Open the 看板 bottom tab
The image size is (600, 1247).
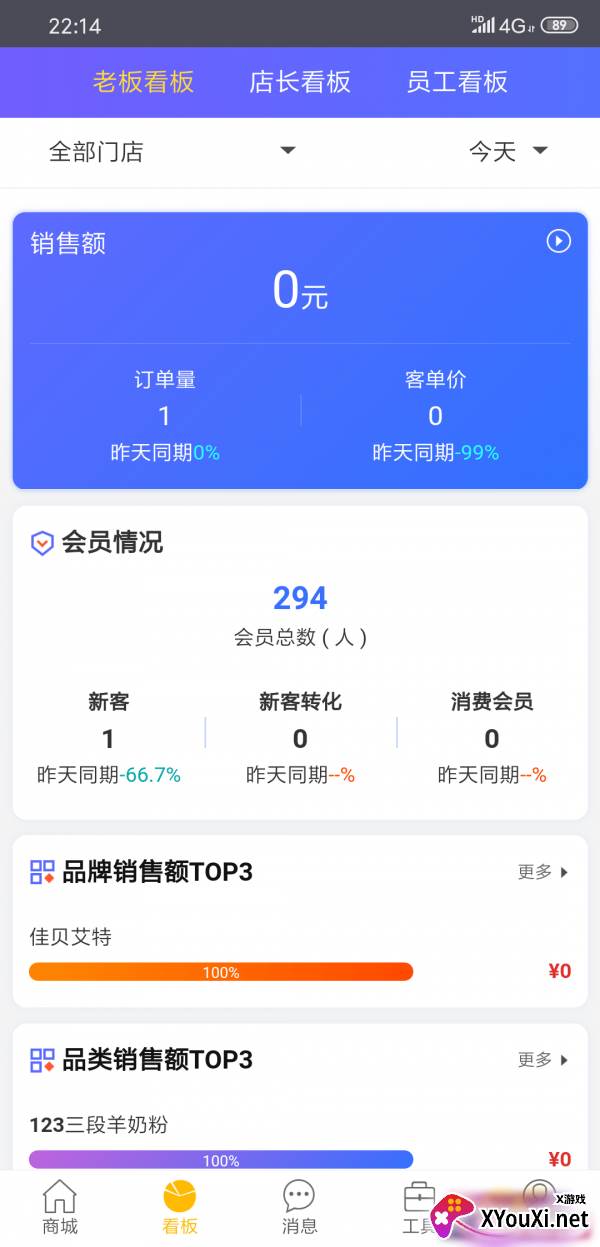(180, 1207)
